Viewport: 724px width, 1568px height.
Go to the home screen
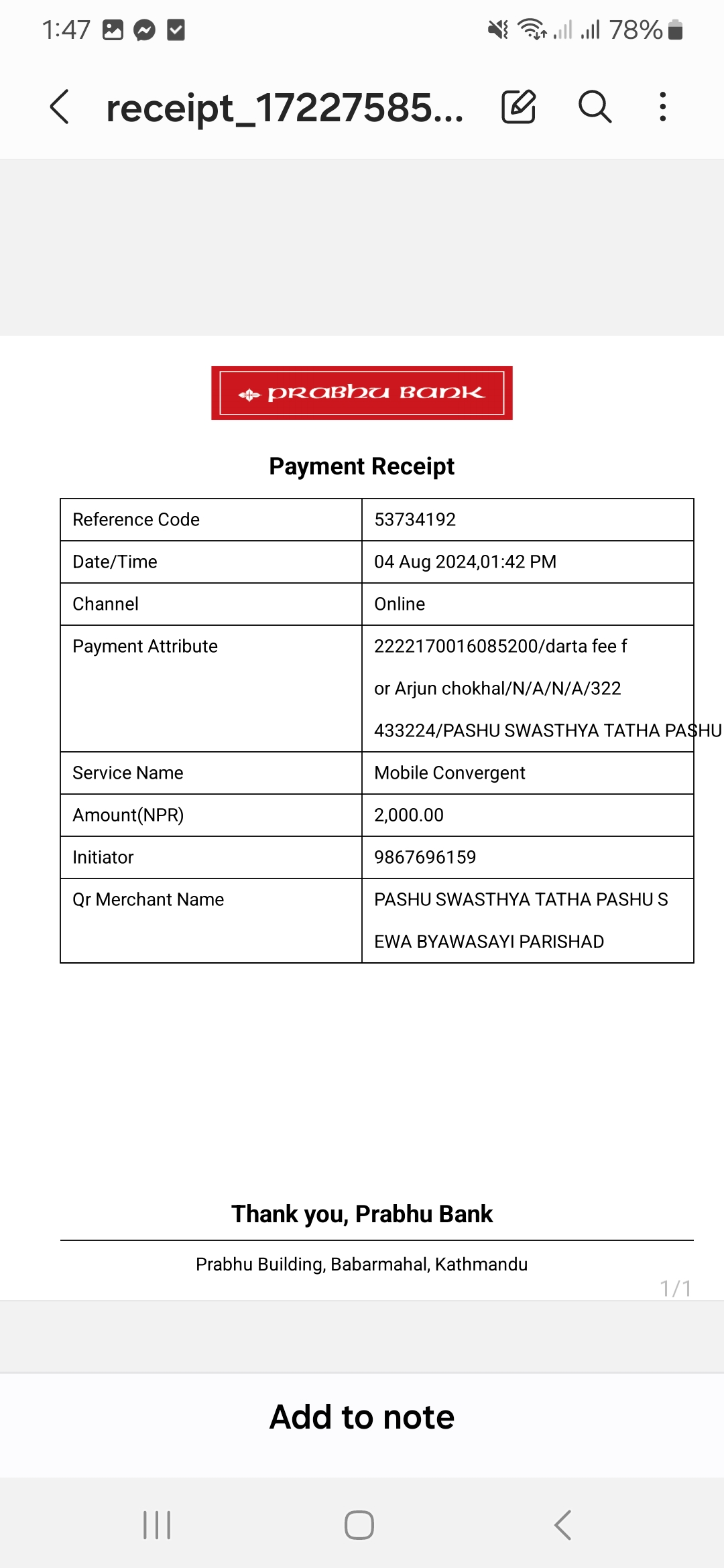(x=359, y=1525)
